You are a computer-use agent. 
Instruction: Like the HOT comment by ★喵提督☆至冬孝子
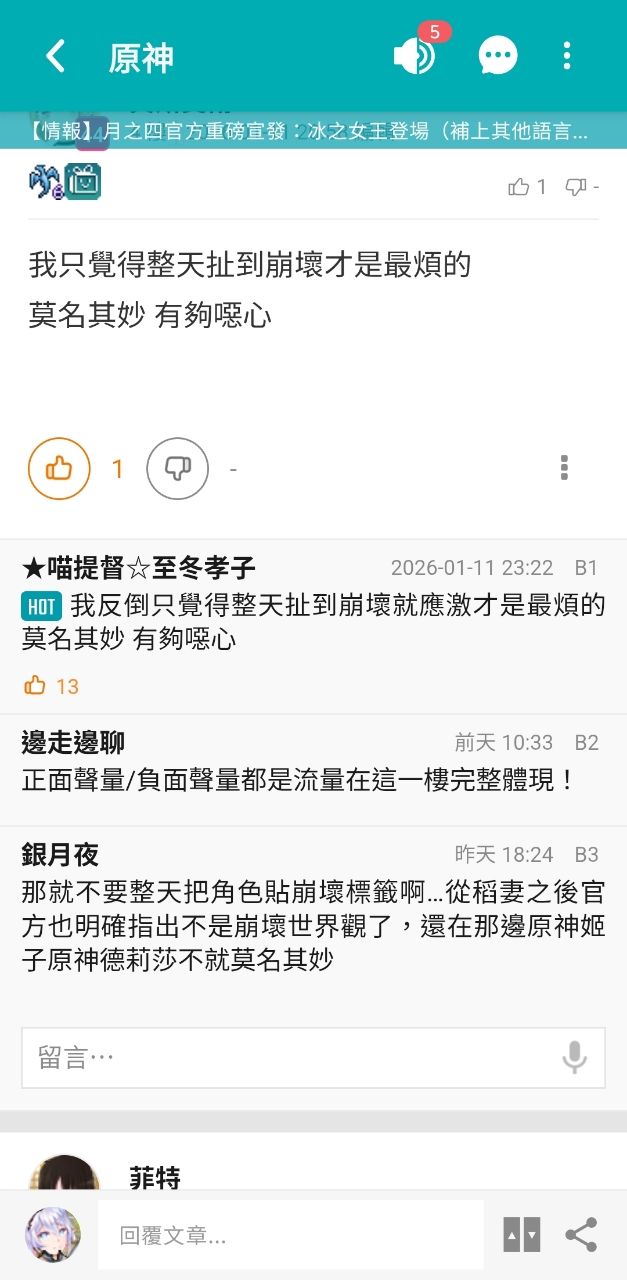[x=36, y=686]
